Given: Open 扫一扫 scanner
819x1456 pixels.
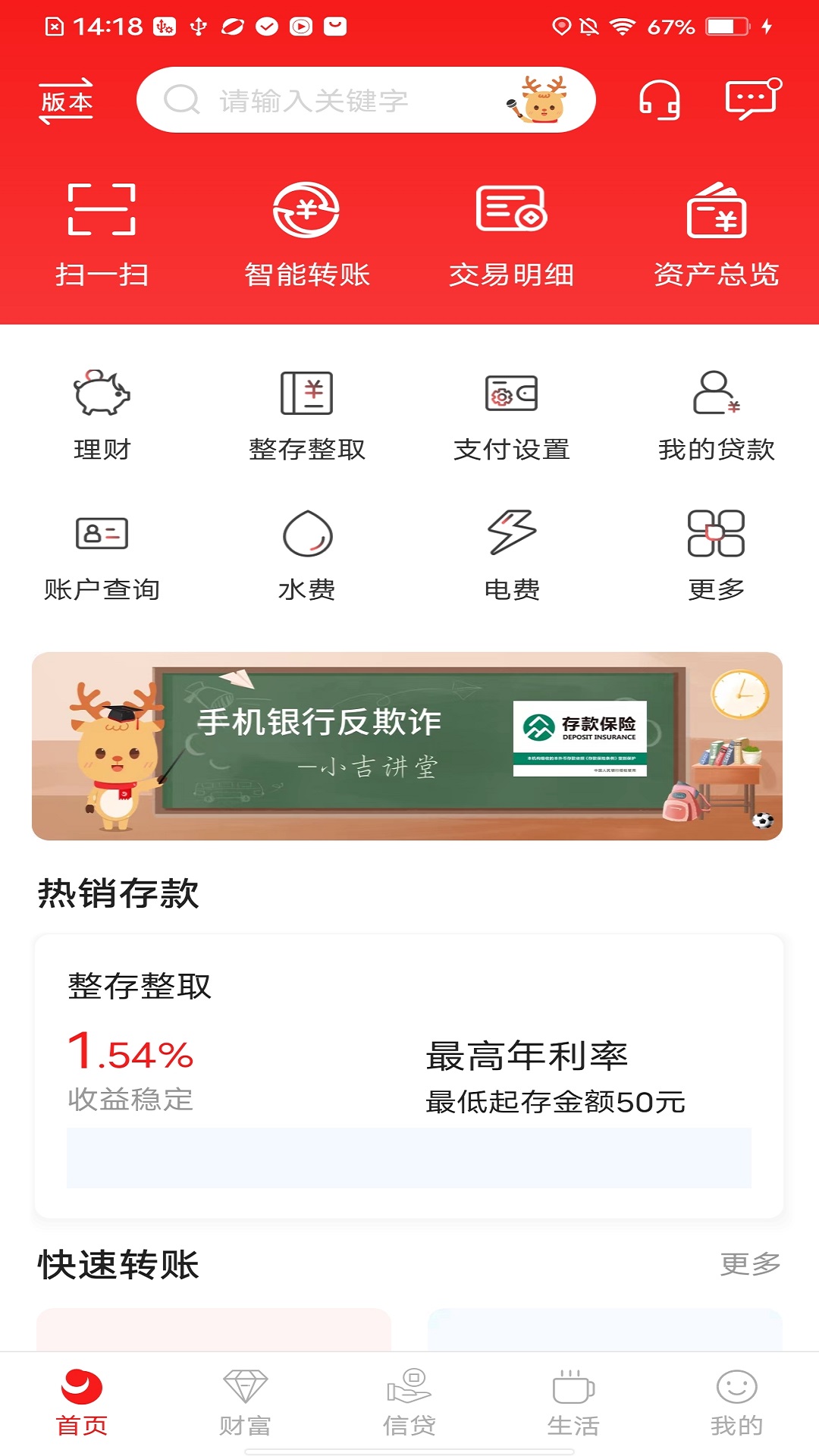Looking at the screenshot, I should [x=102, y=235].
